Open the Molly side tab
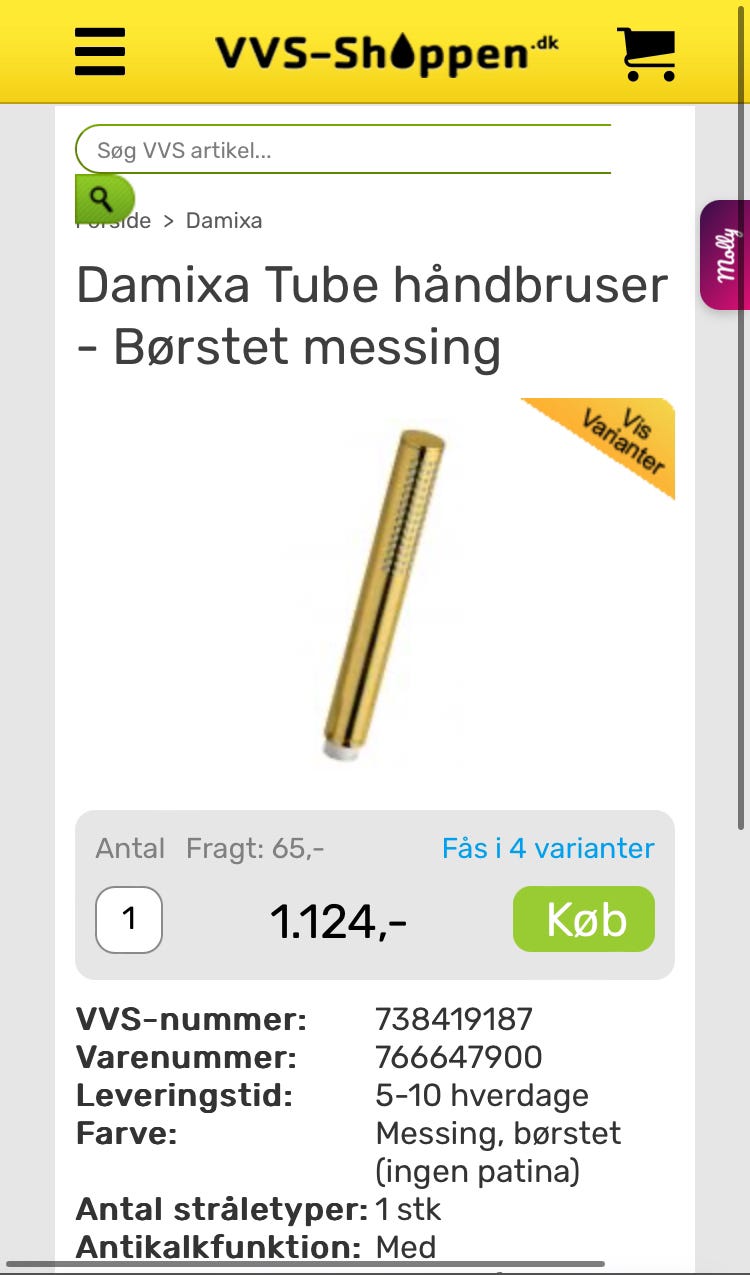This screenshot has width=750, height=1275. [x=725, y=255]
